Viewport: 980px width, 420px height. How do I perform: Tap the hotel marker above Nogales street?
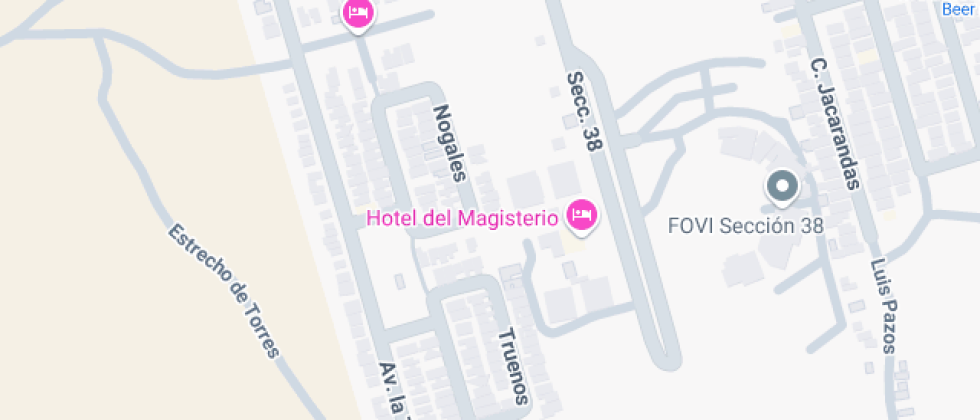tap(359, 14)
